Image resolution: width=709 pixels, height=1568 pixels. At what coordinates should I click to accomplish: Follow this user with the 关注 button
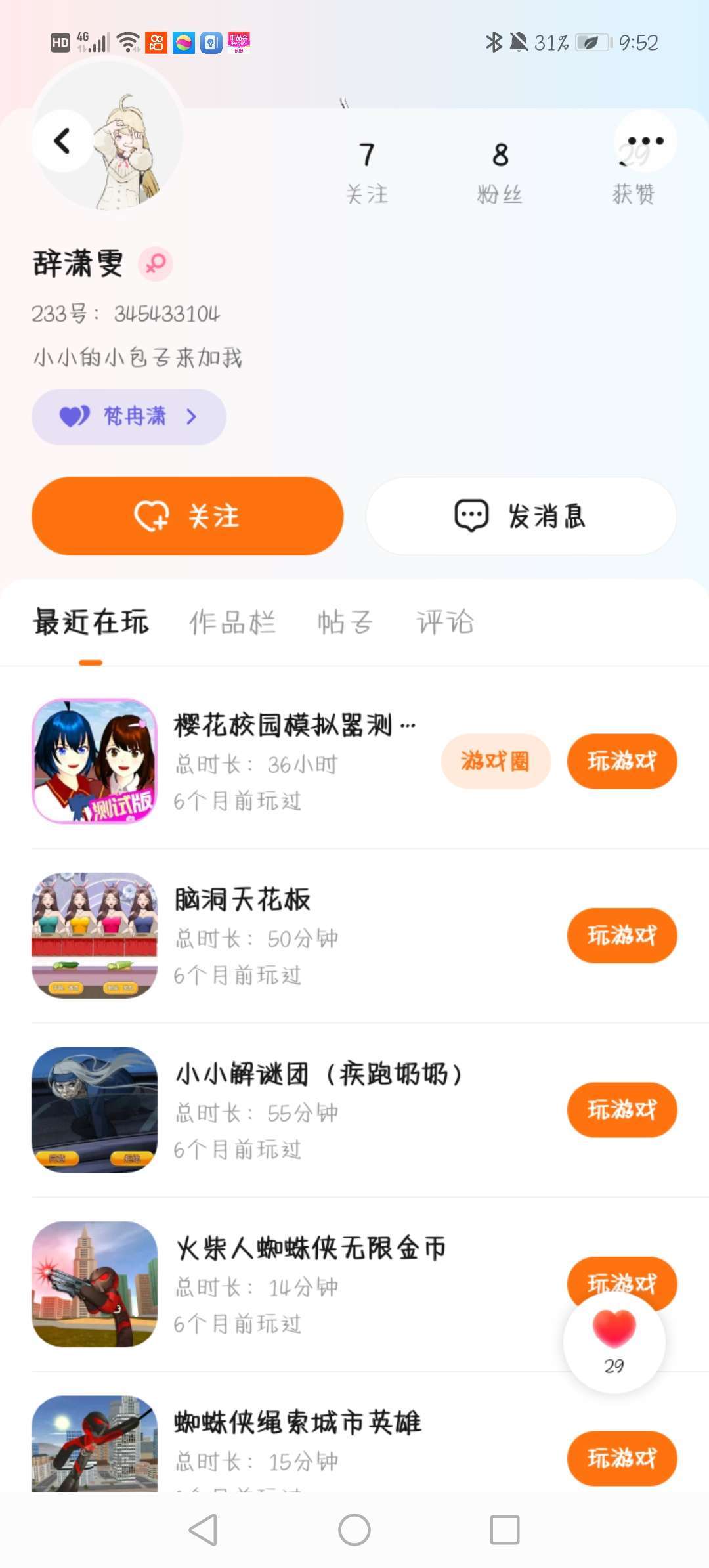coord(188,516)
